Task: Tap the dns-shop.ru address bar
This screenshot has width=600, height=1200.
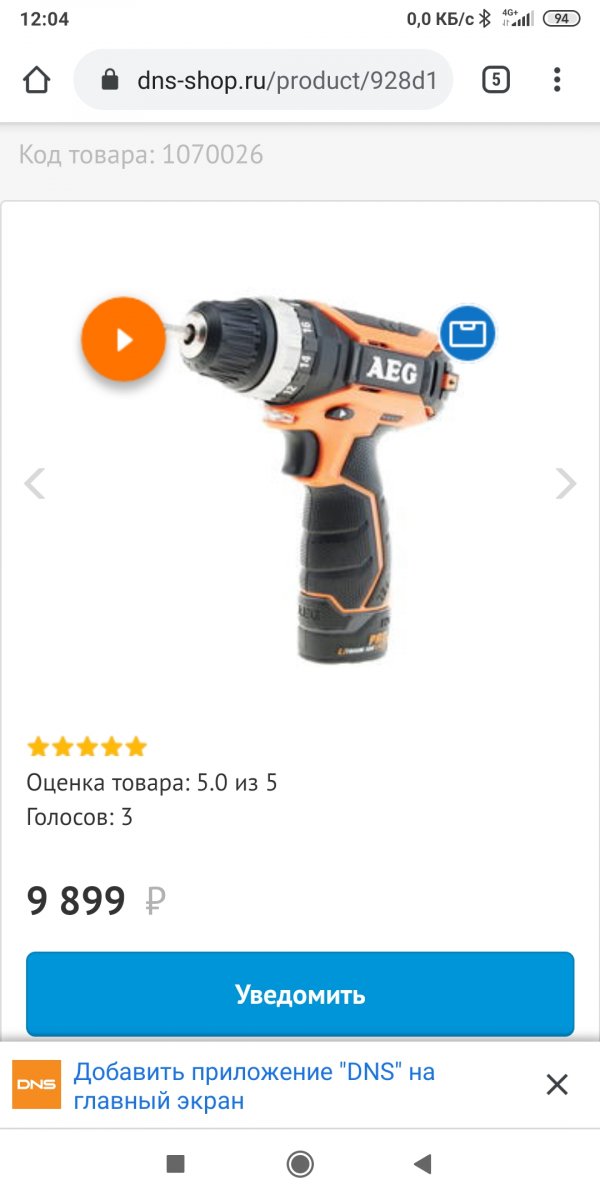Action: pos(263,80)
